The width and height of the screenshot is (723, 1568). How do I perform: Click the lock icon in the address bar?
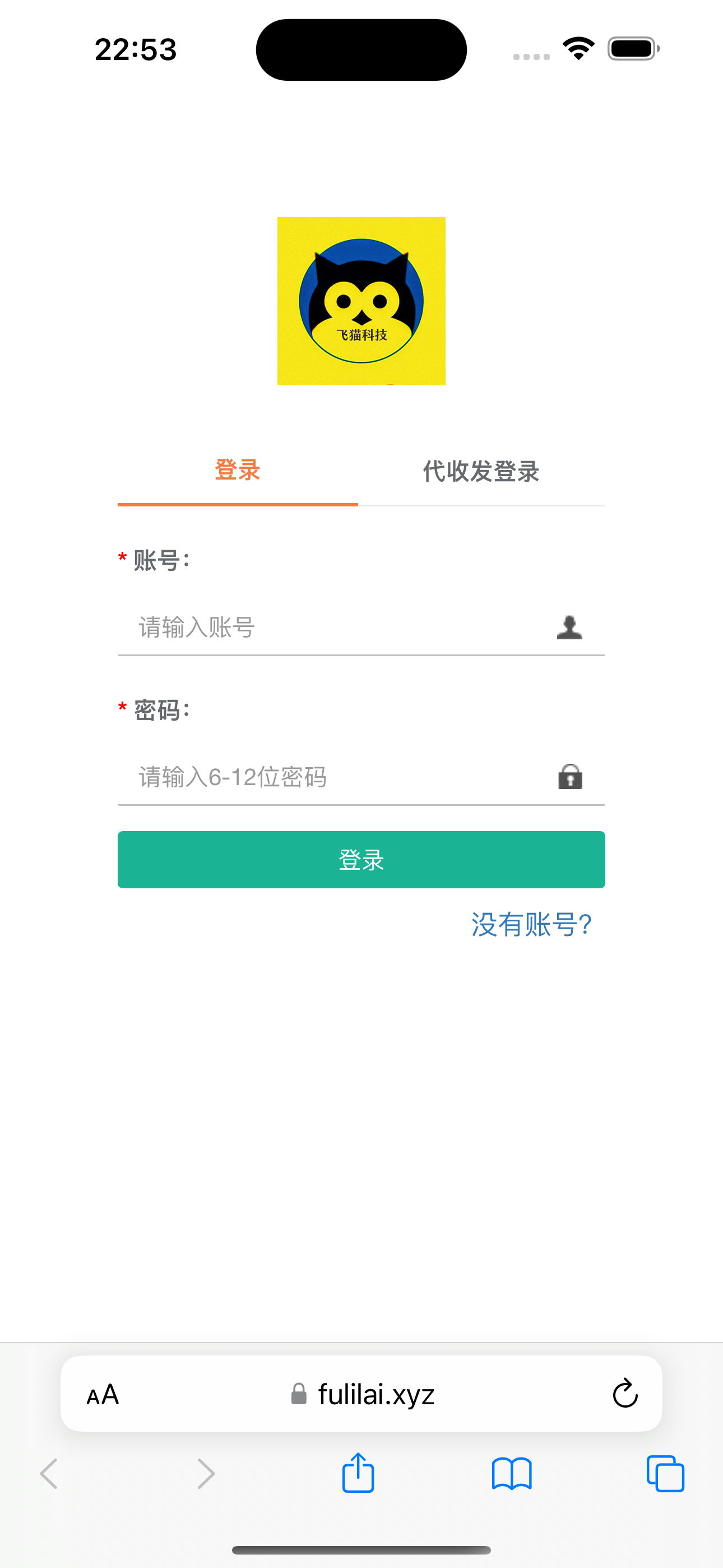click(x=298, y=1395)
